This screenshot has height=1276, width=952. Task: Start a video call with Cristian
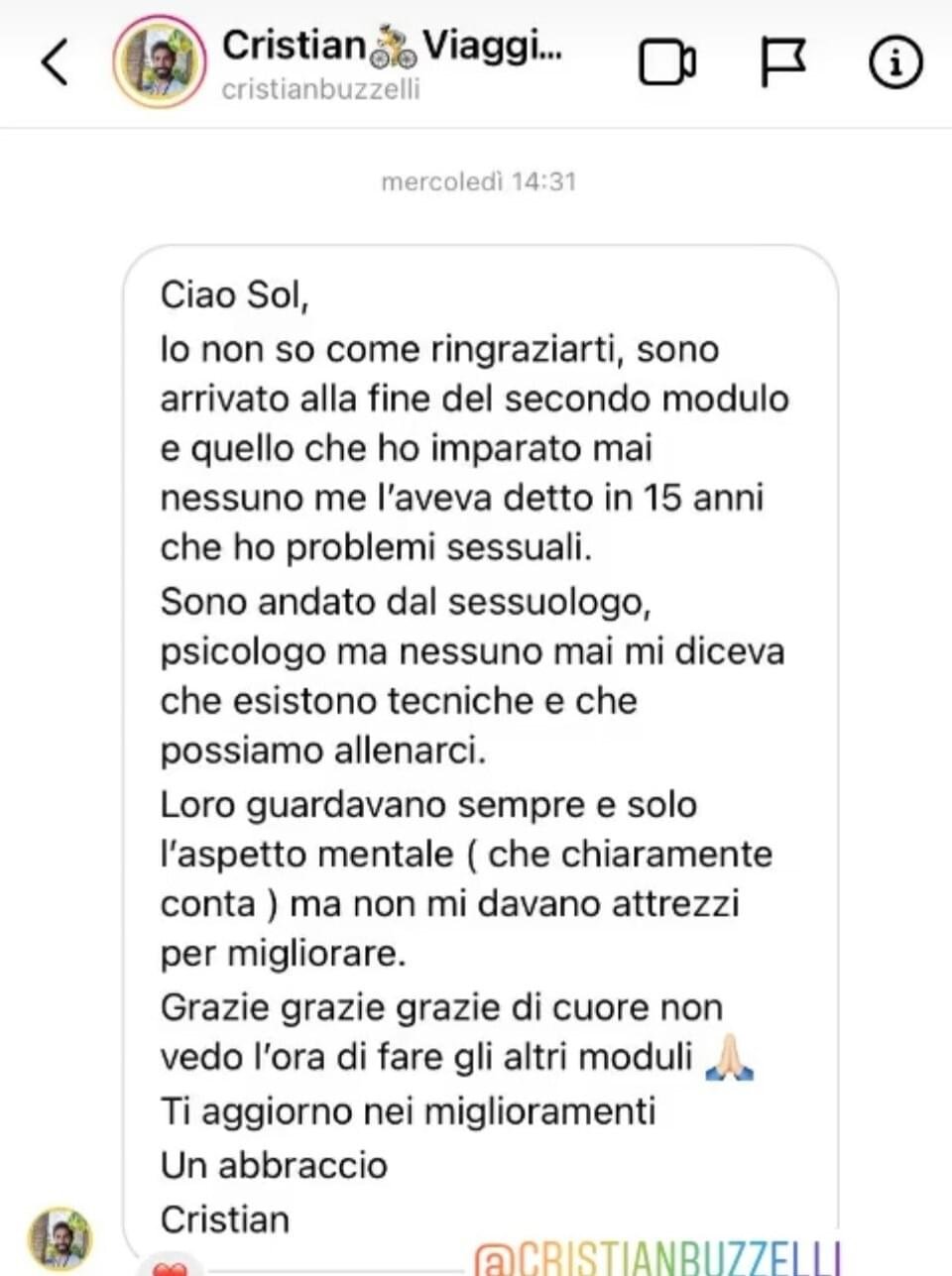coord(666,62)
